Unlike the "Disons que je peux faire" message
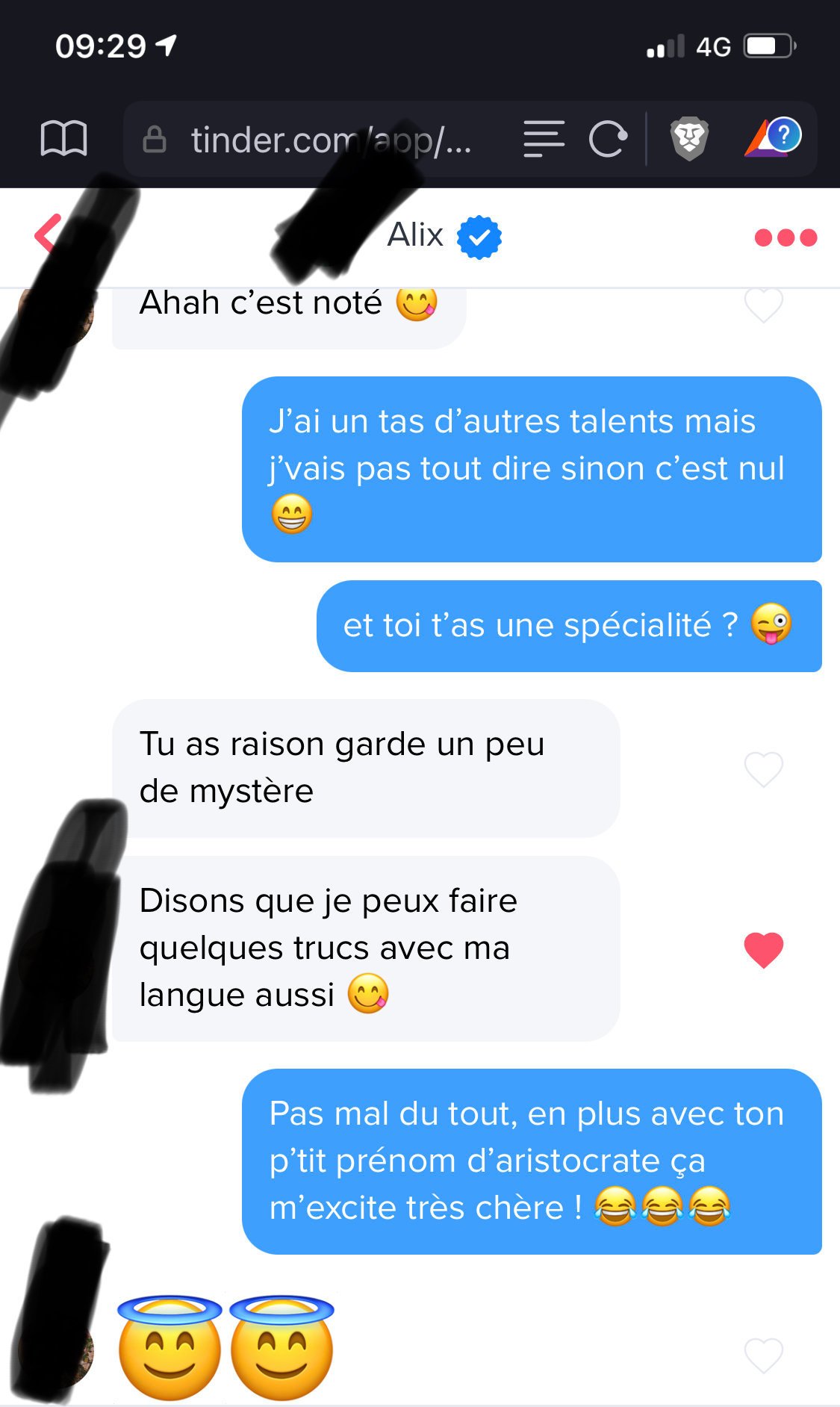840x1407 pixels. pyautogui.click(x=763, y=950)
